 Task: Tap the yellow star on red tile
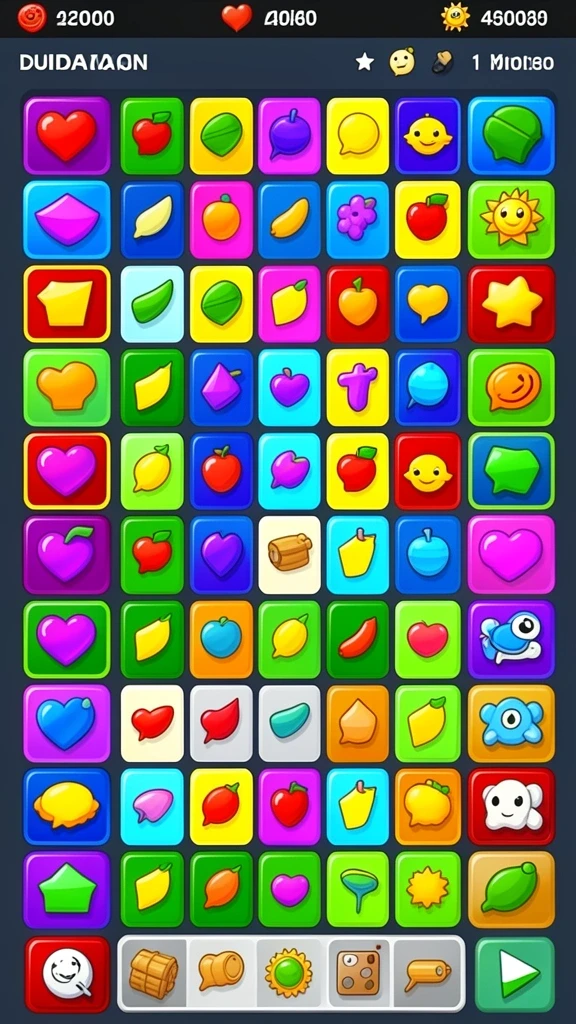(x=511, y=304)
